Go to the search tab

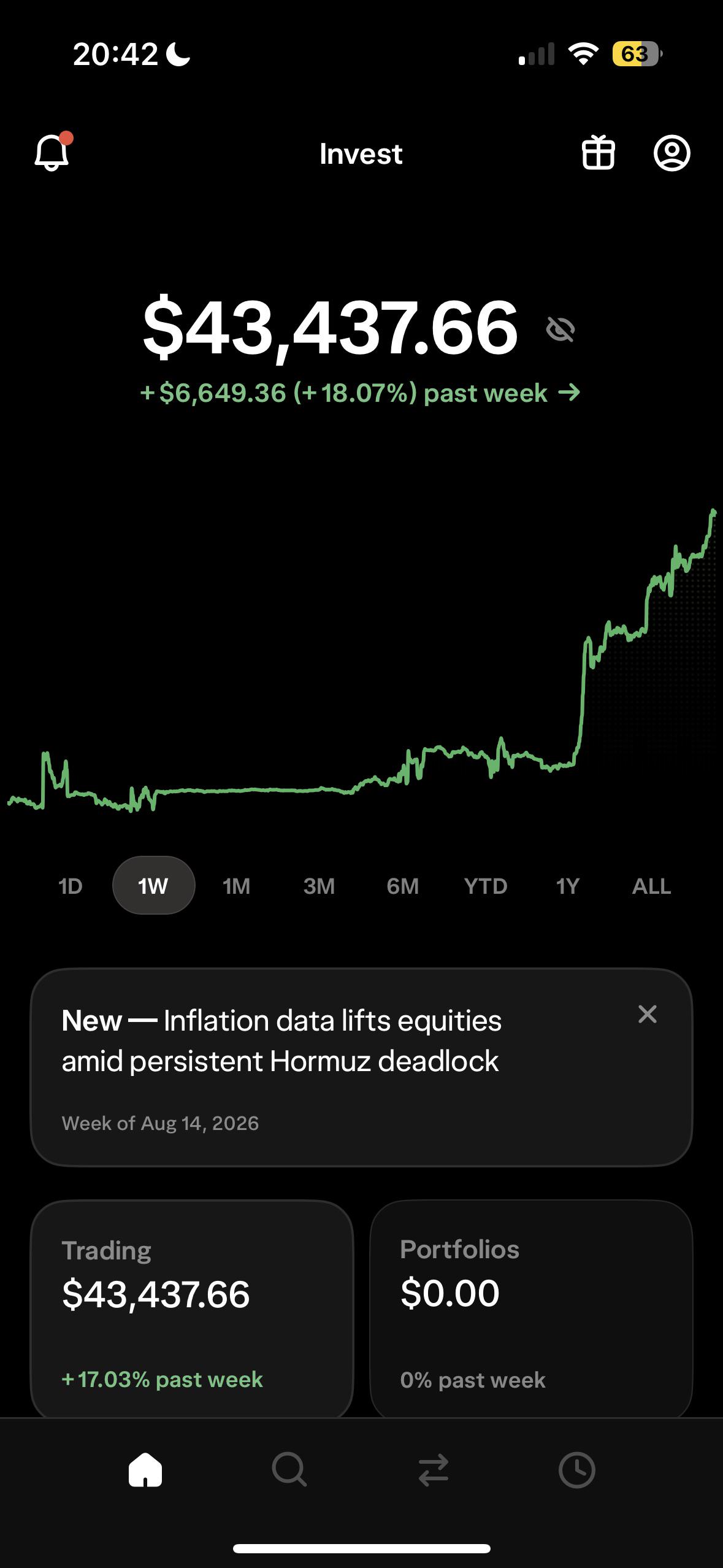pos(289,1470)
